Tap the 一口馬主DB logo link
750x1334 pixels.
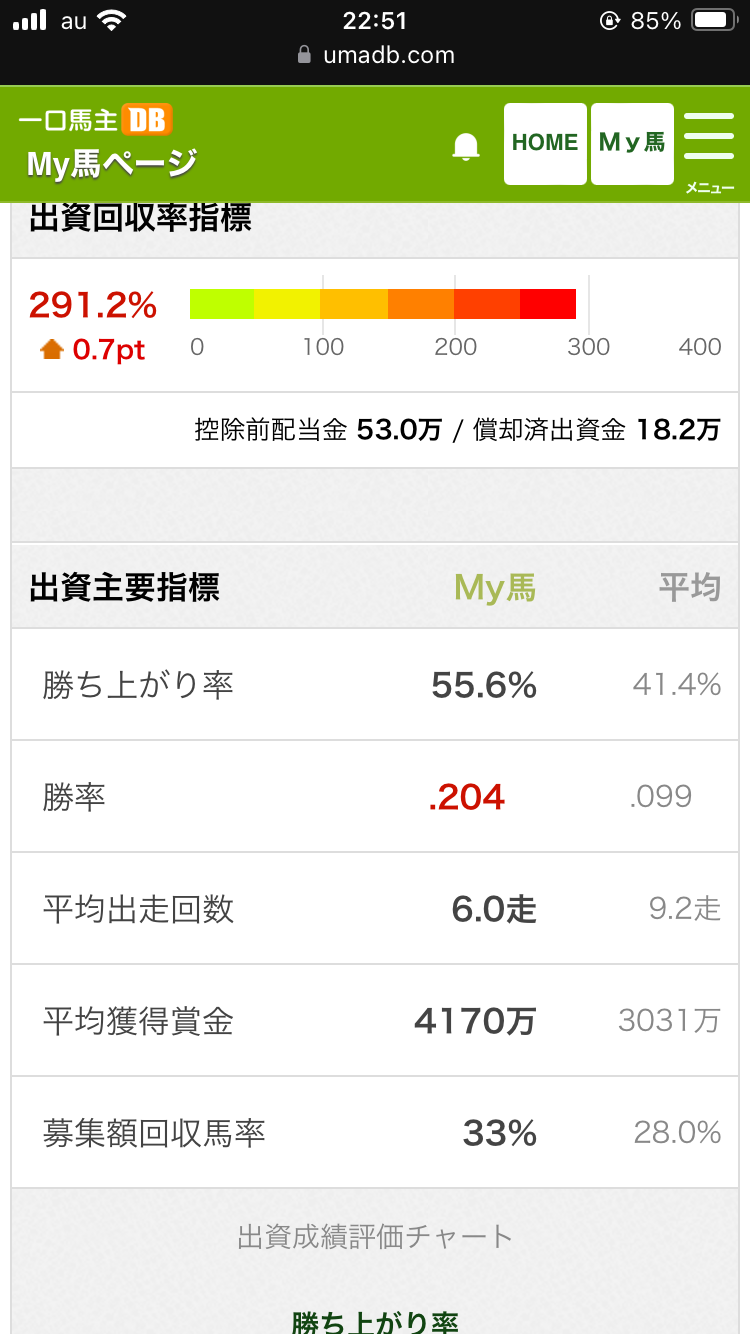click(x=96, y=120)
